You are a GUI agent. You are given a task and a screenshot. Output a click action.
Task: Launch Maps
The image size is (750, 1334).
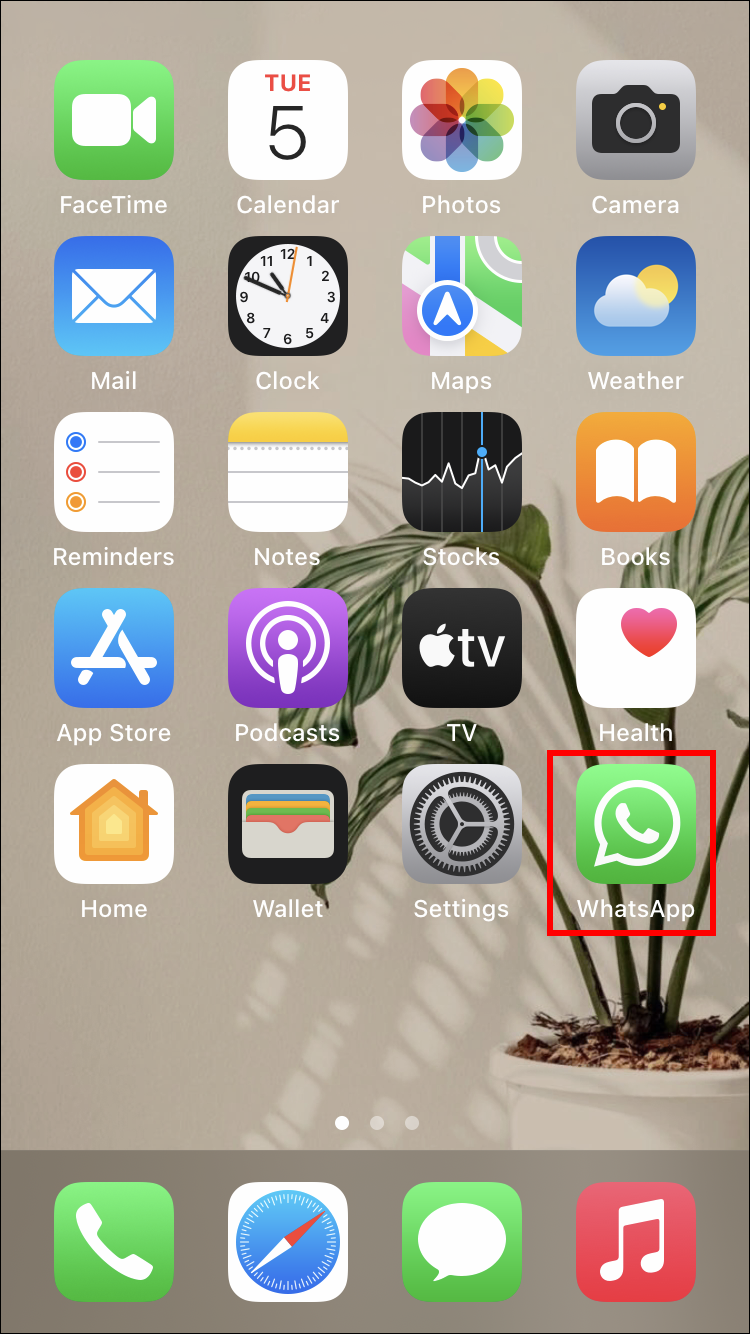(461, 296)
